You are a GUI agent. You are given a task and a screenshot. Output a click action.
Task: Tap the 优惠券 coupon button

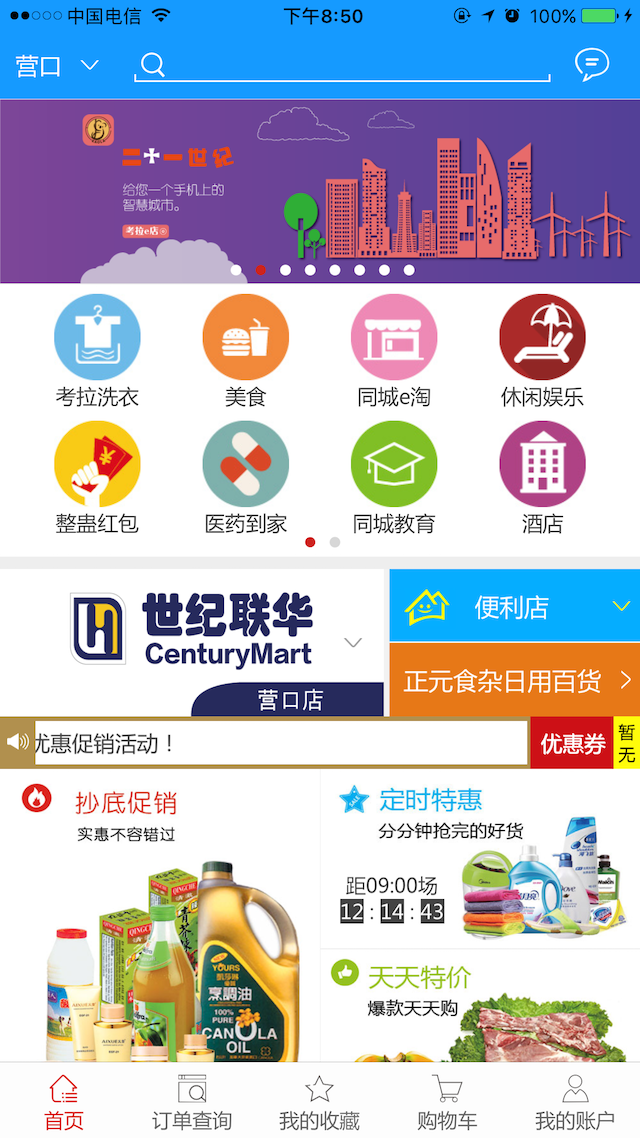pyautogui.click(x=572, y=743)
